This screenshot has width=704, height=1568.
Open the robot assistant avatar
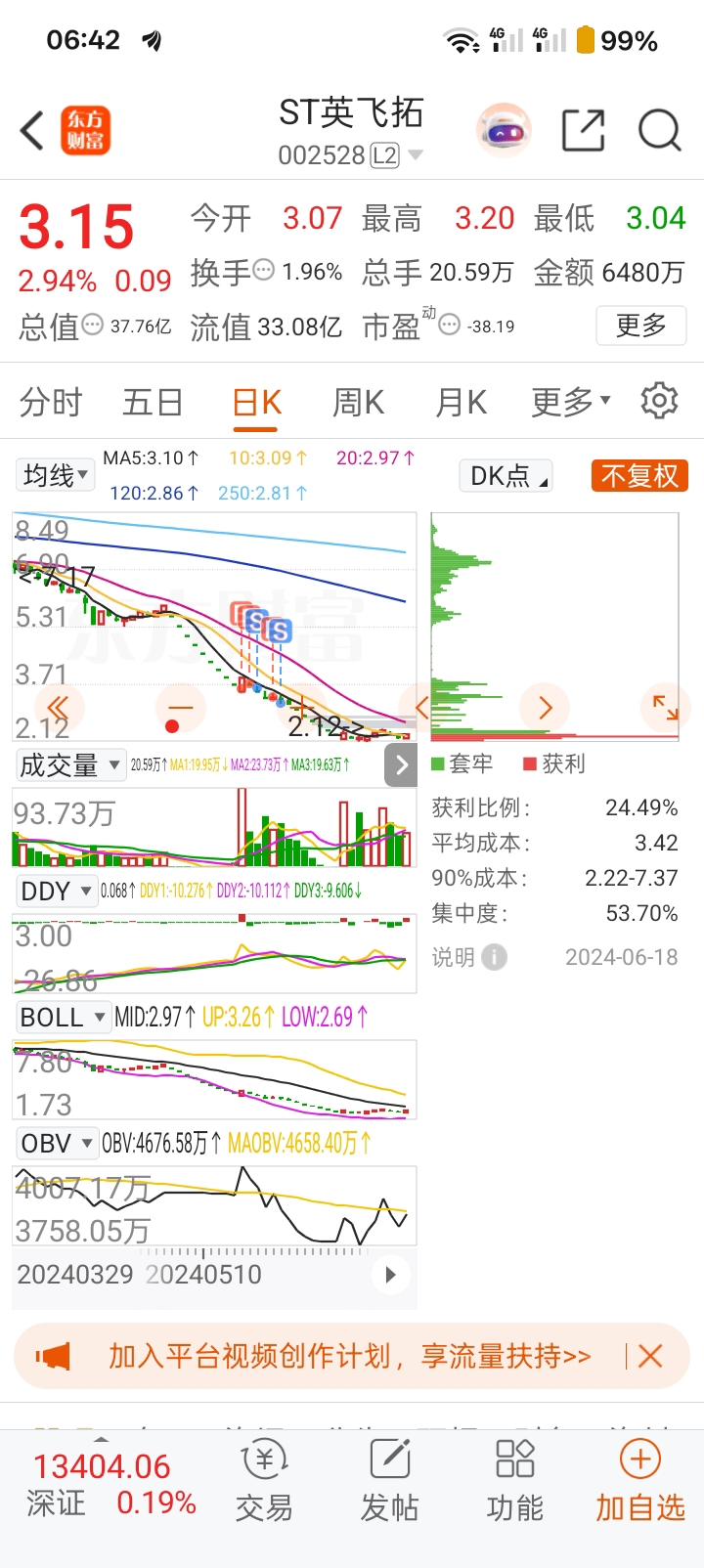click(504, 130)
